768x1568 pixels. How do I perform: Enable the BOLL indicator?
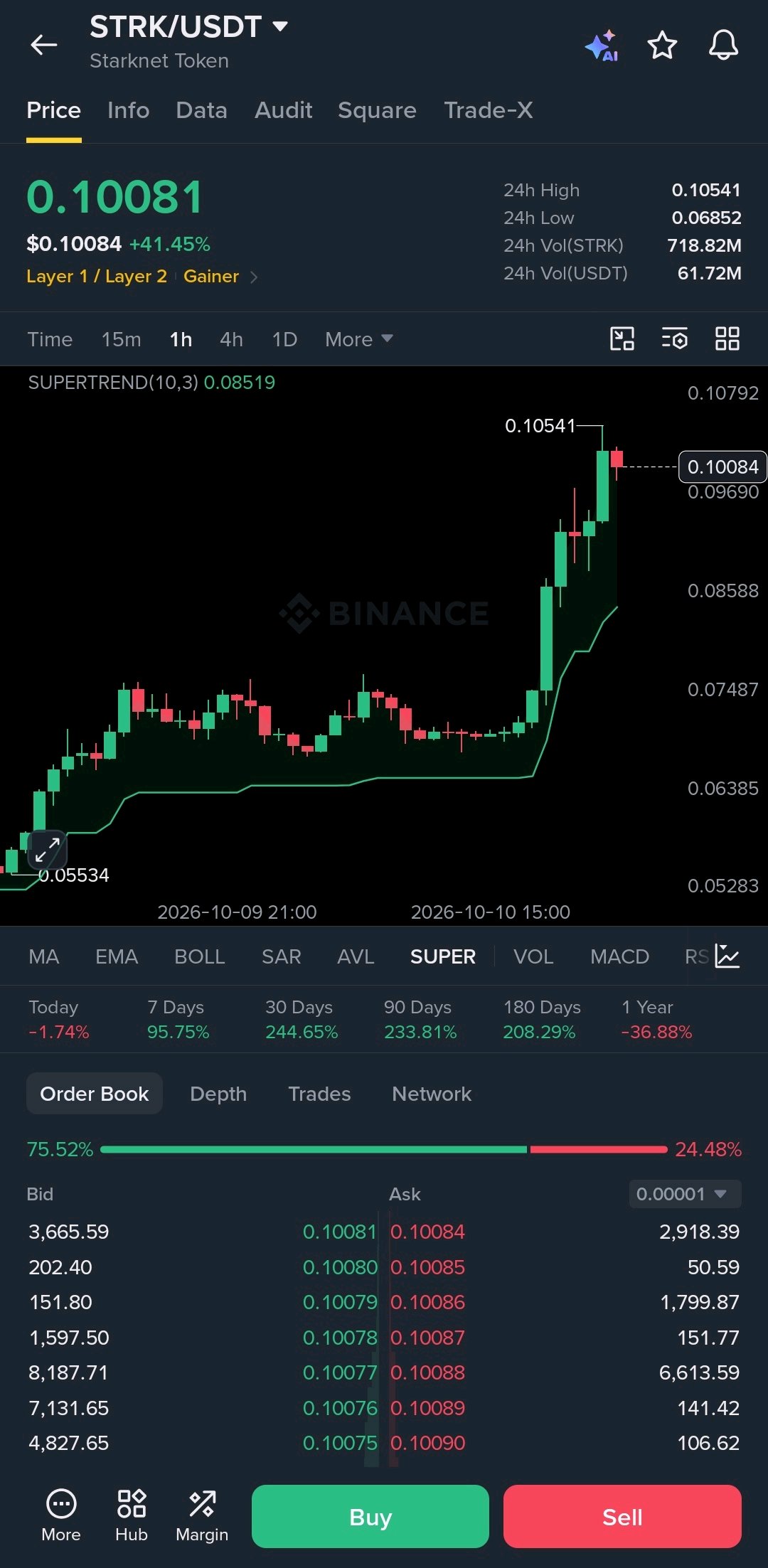[200, 956]
